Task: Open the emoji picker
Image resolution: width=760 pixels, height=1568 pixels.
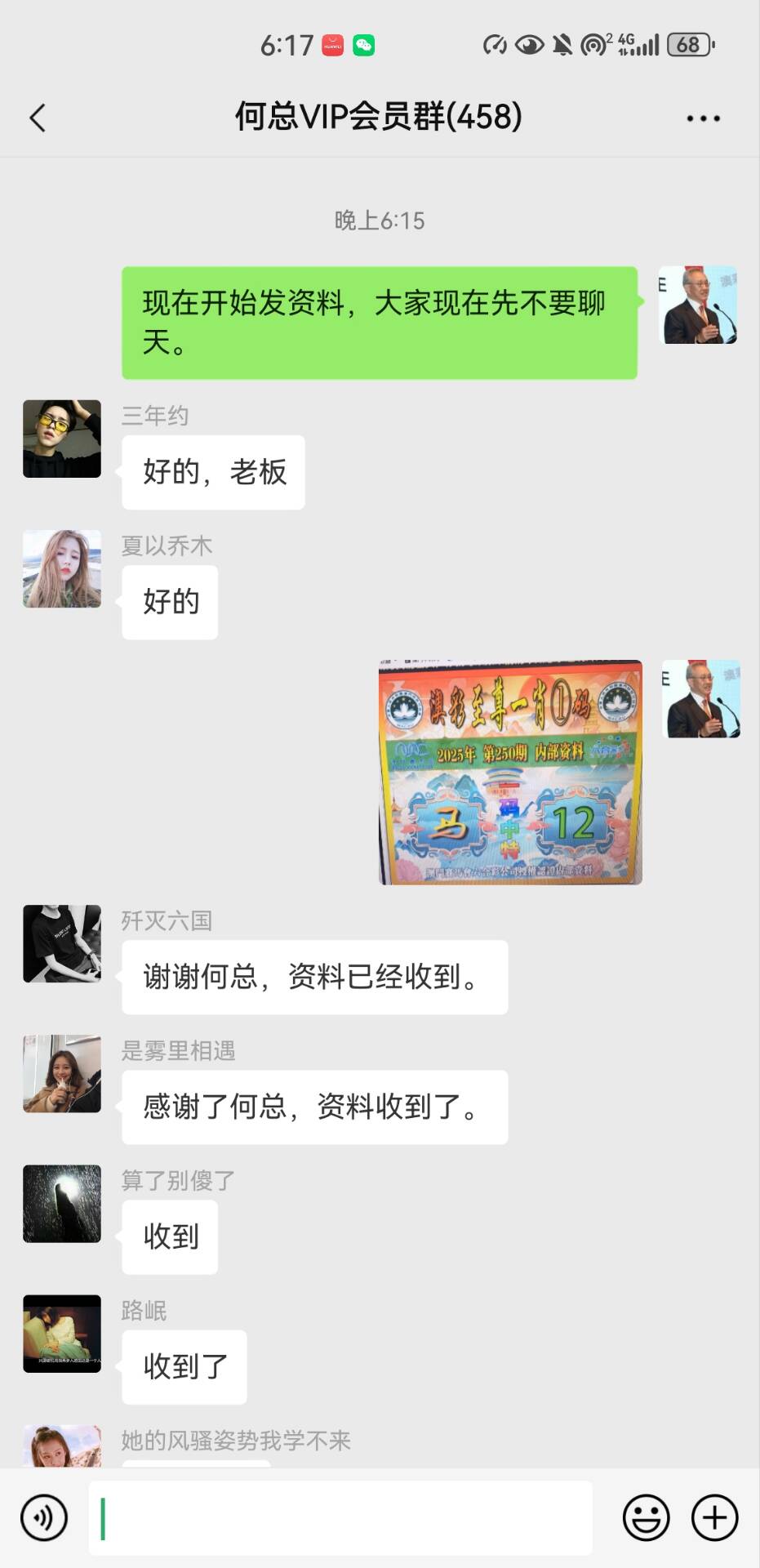Action: tap(646, 1517)
